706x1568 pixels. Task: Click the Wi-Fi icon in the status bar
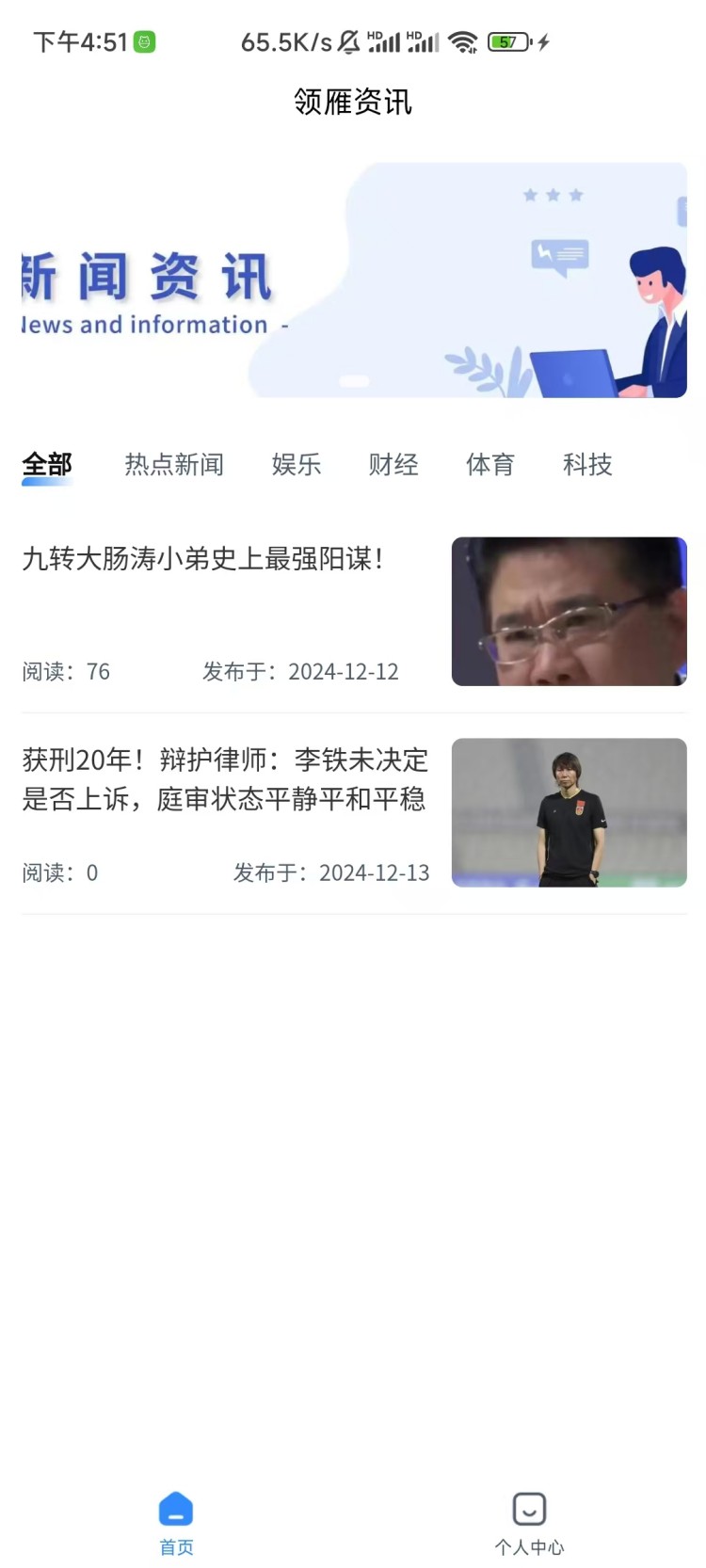(x=464, y=41)
